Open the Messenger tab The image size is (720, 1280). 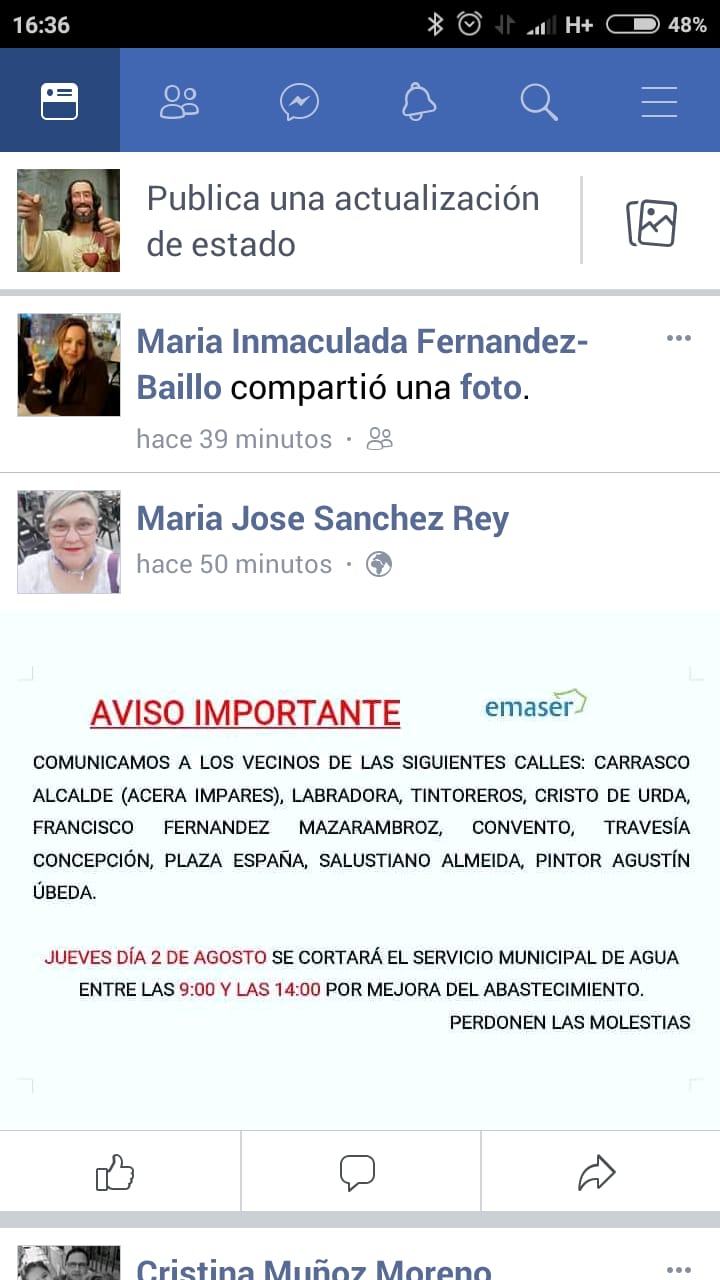click(x=299, y=101)
